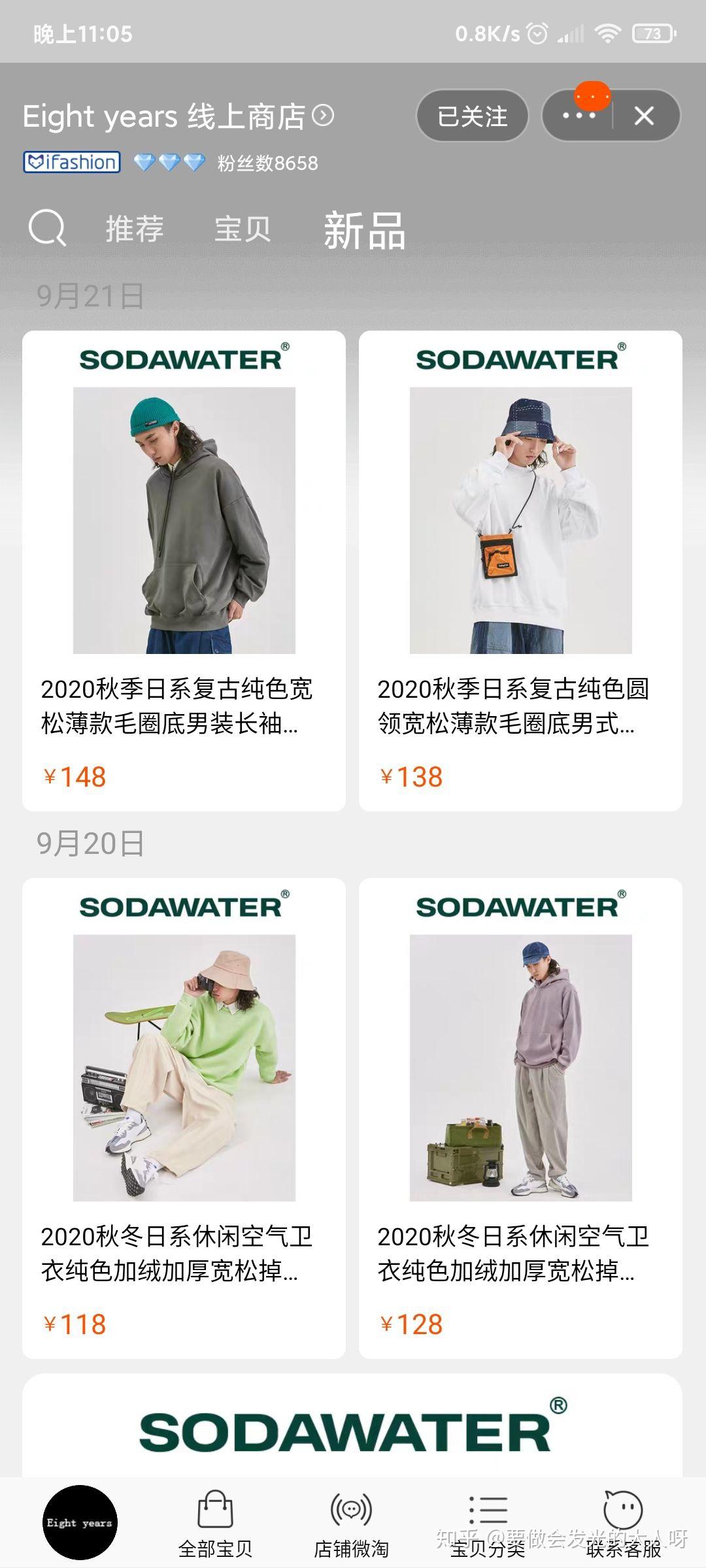Tap the 已关注 follow button
The height and width of the screenshot is (1568, 706).
472,116
